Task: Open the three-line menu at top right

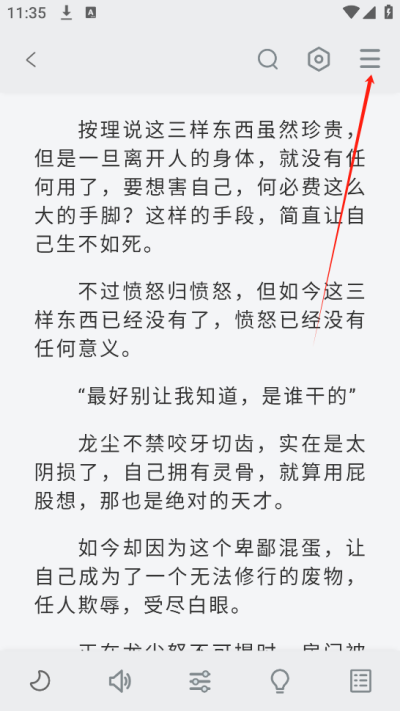Action: coord(370,59)
